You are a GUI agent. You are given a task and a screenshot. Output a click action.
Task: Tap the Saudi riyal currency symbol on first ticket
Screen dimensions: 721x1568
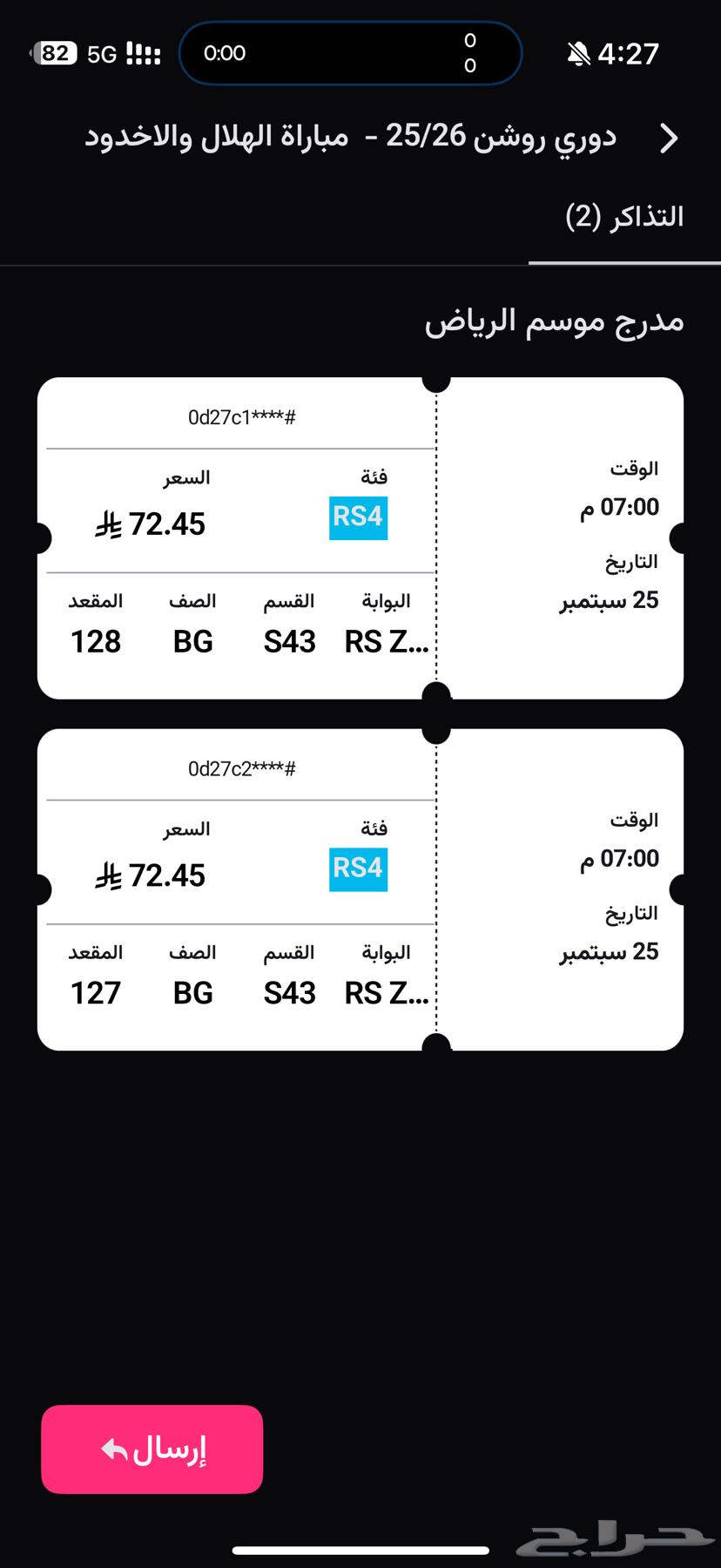pos(106,524)
